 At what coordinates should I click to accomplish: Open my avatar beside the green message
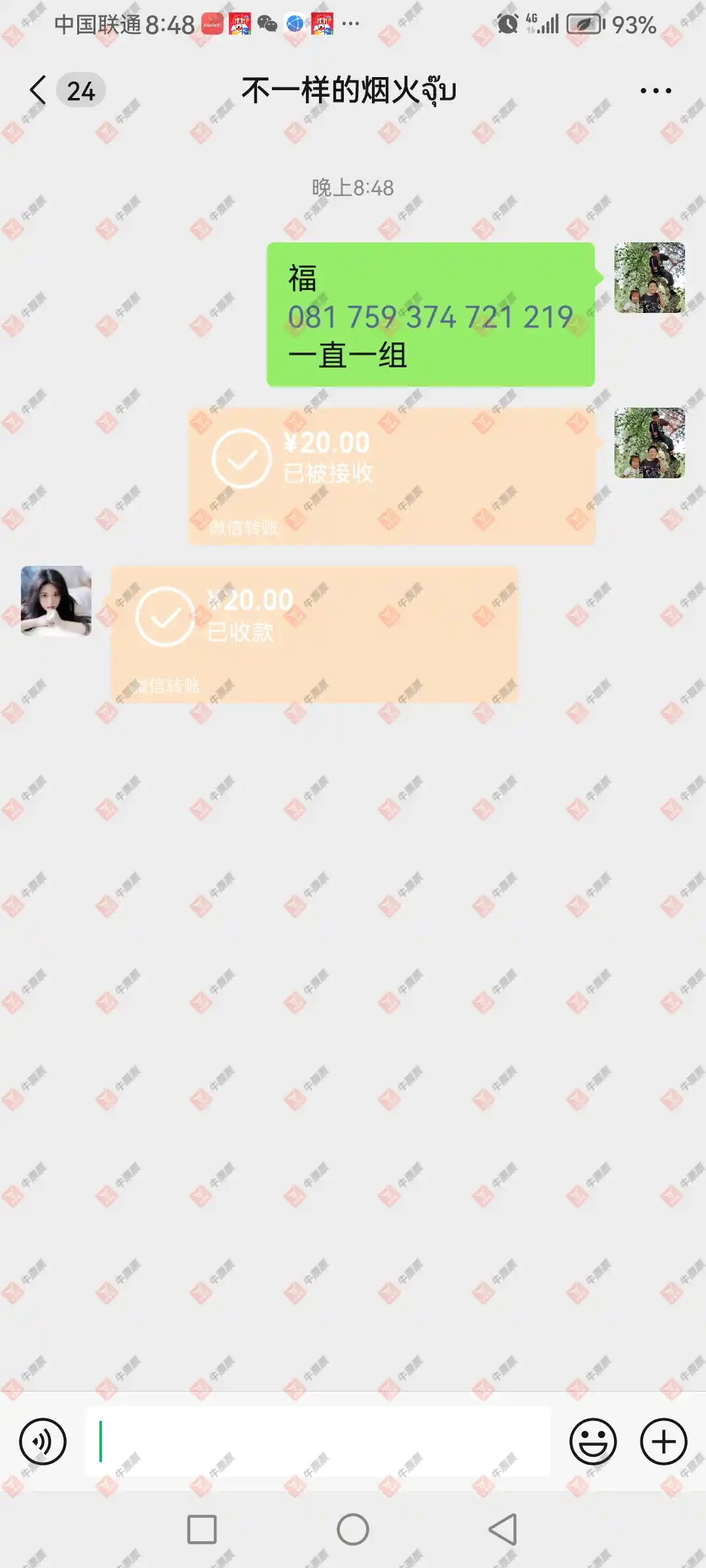[x=649, y=278]
